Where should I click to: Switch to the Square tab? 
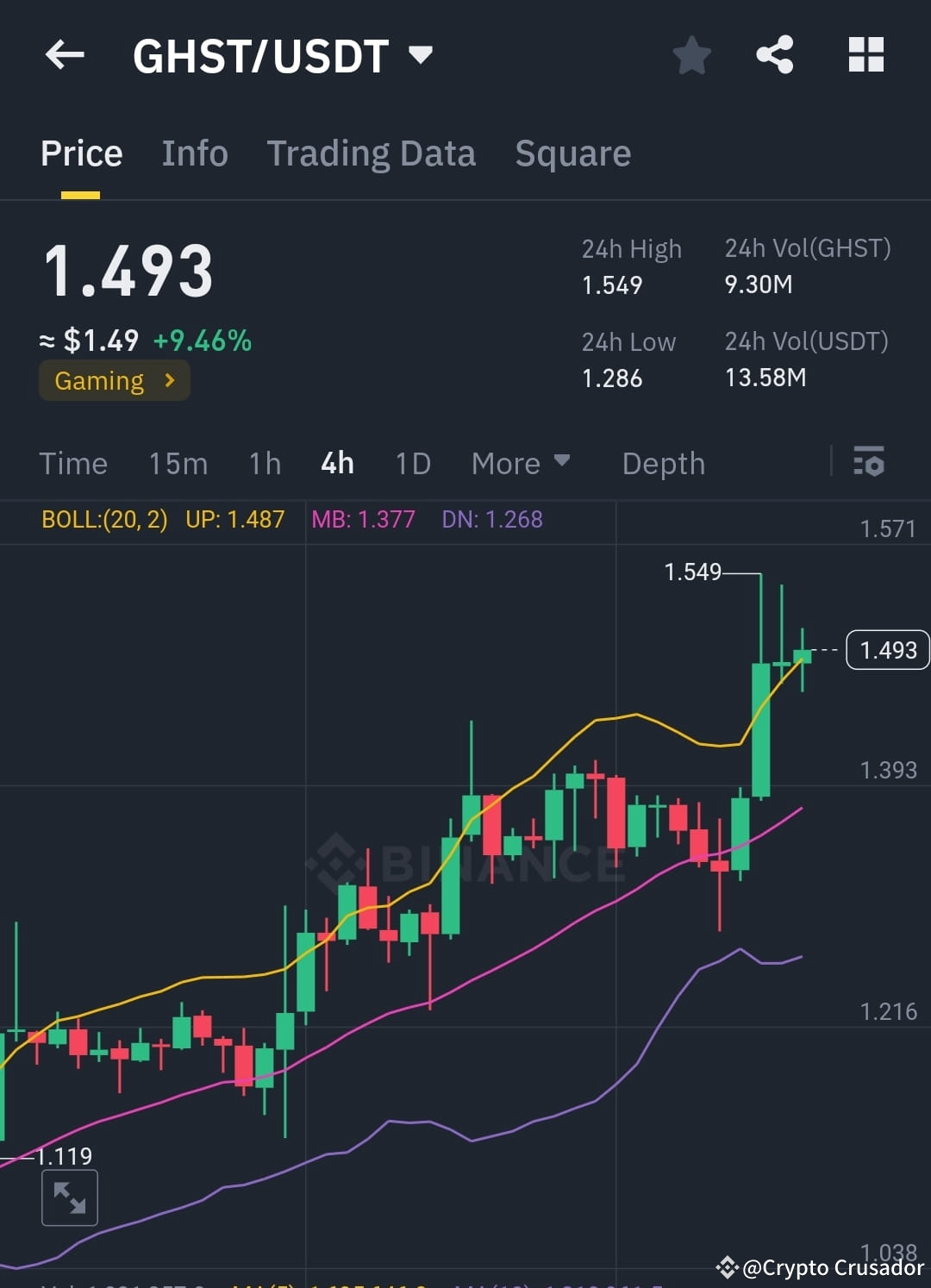click(572, 153)
